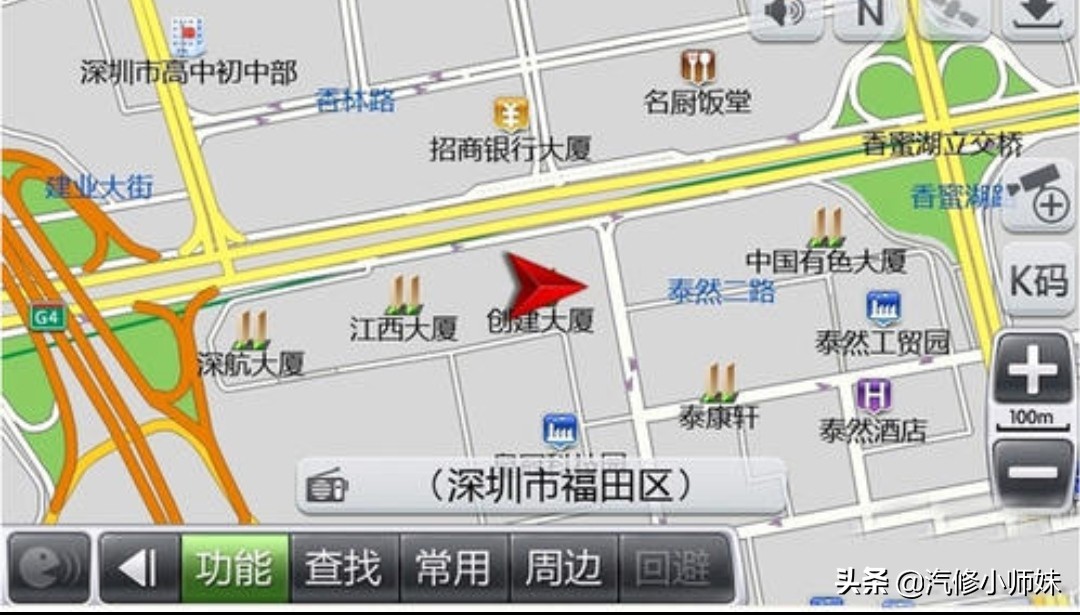Viewport: 1080px width, 615px height.
Task: Zoom in on the map
Action: pyautogui.click(x=1033, y=369)
